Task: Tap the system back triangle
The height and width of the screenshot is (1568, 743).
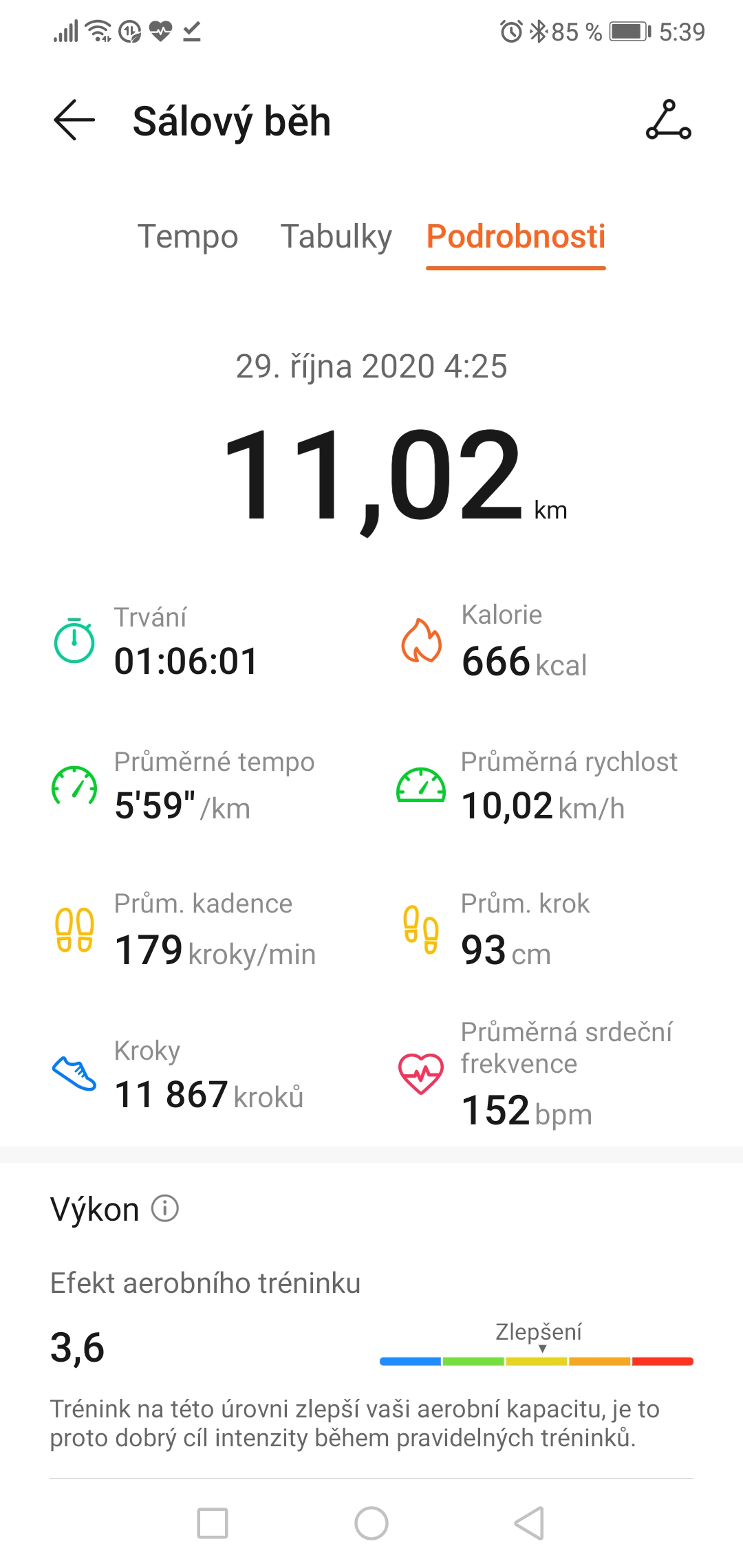Action: tap(530, 1523)
